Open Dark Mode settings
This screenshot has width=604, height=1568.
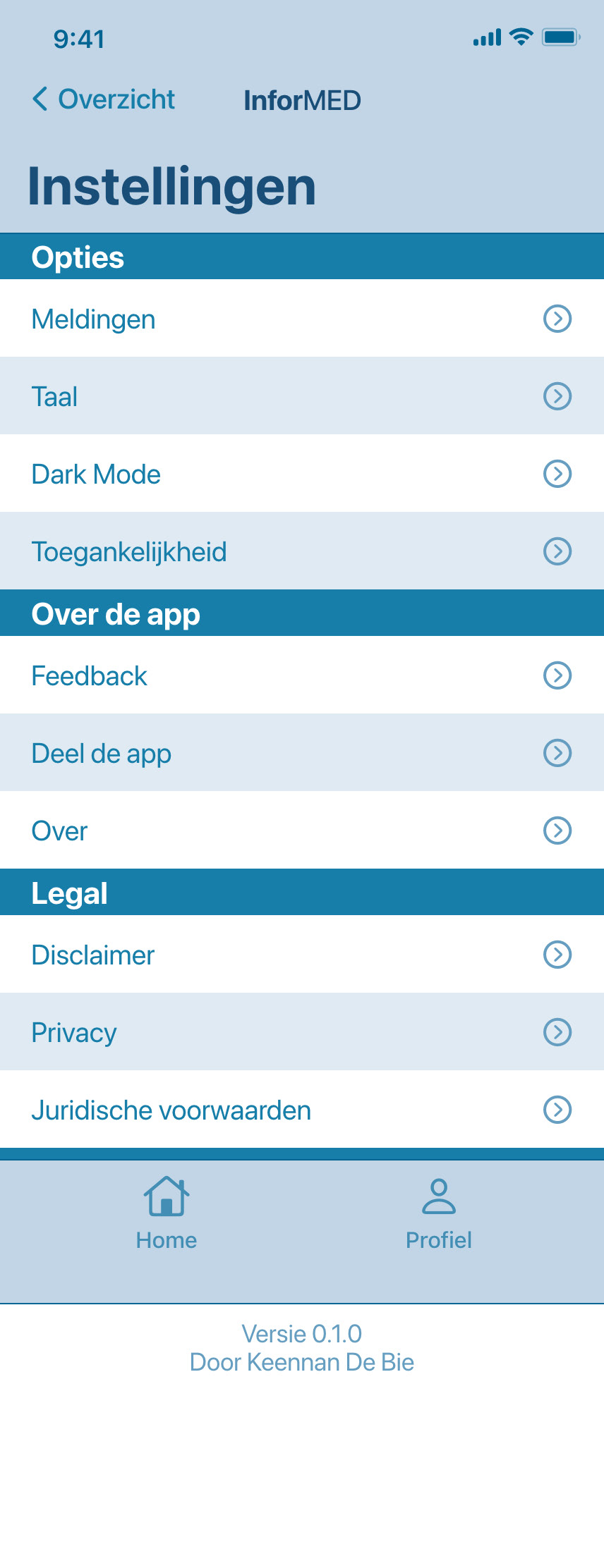click(301, 474)
